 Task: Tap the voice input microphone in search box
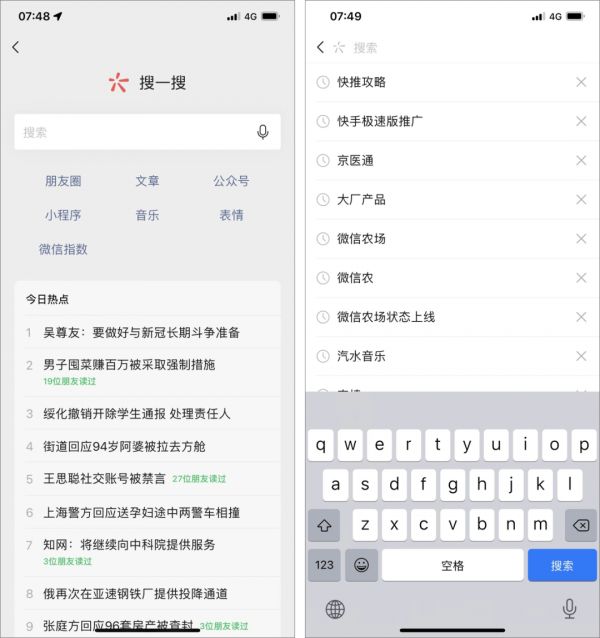(x=263, y=132)
